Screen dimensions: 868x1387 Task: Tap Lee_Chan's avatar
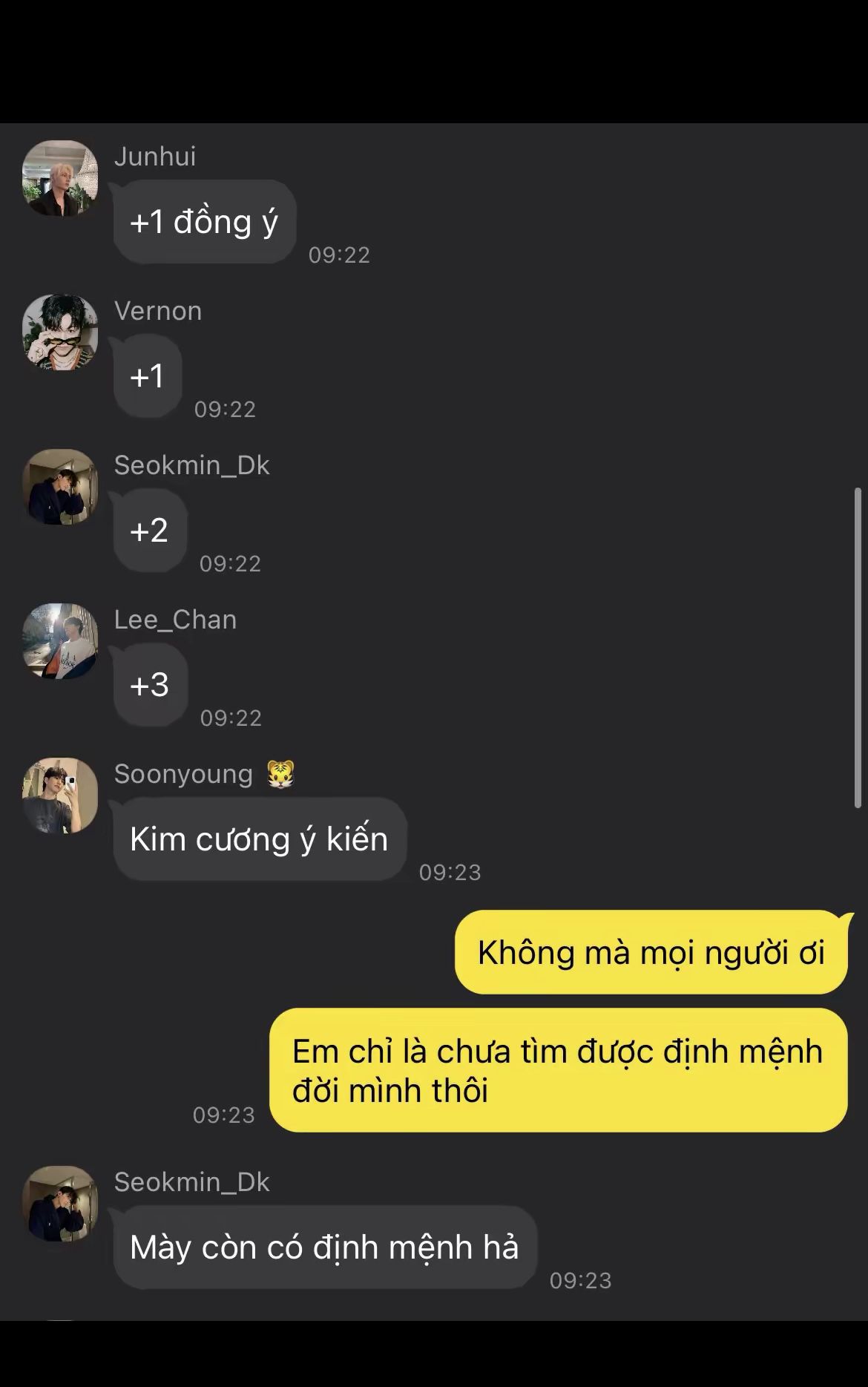(60, 641)
